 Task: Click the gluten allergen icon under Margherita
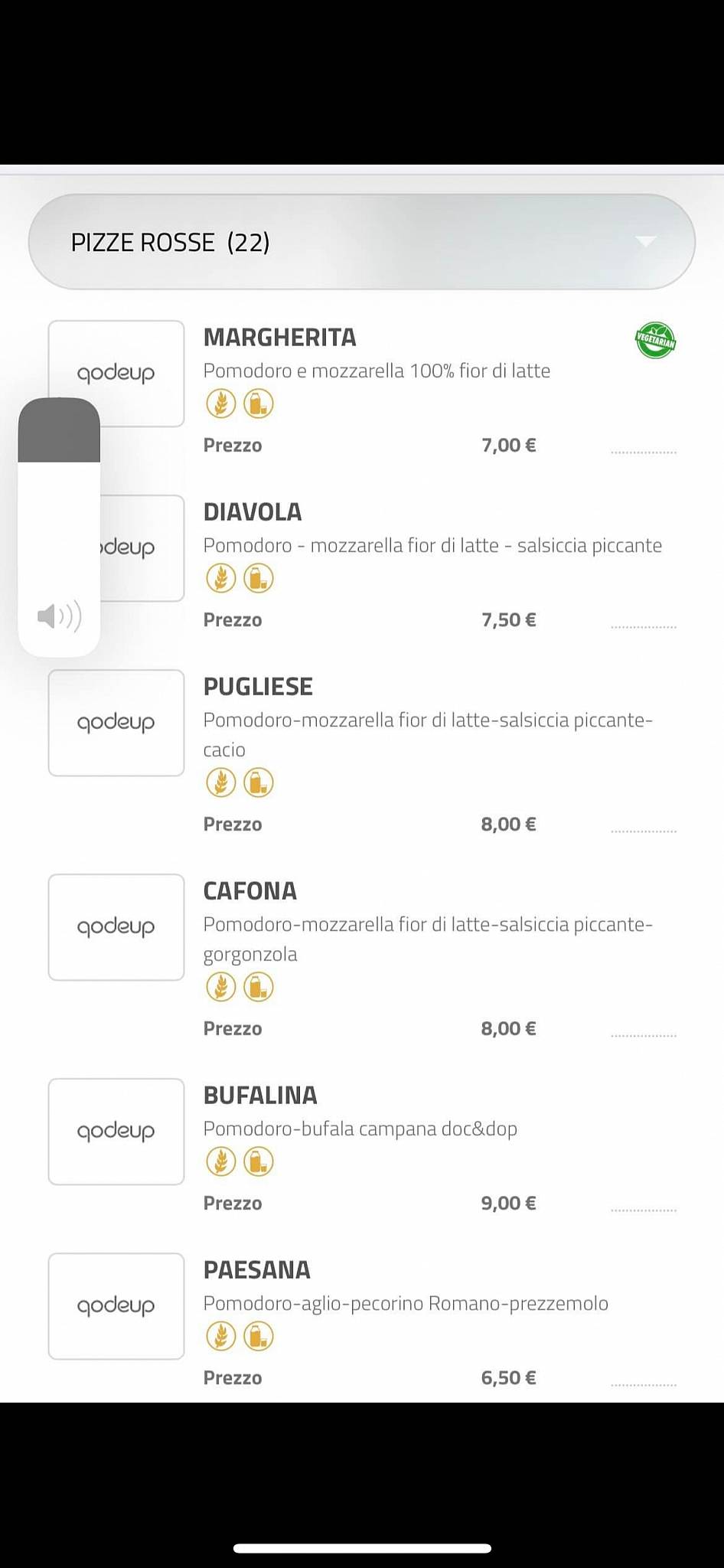point(221,403)
